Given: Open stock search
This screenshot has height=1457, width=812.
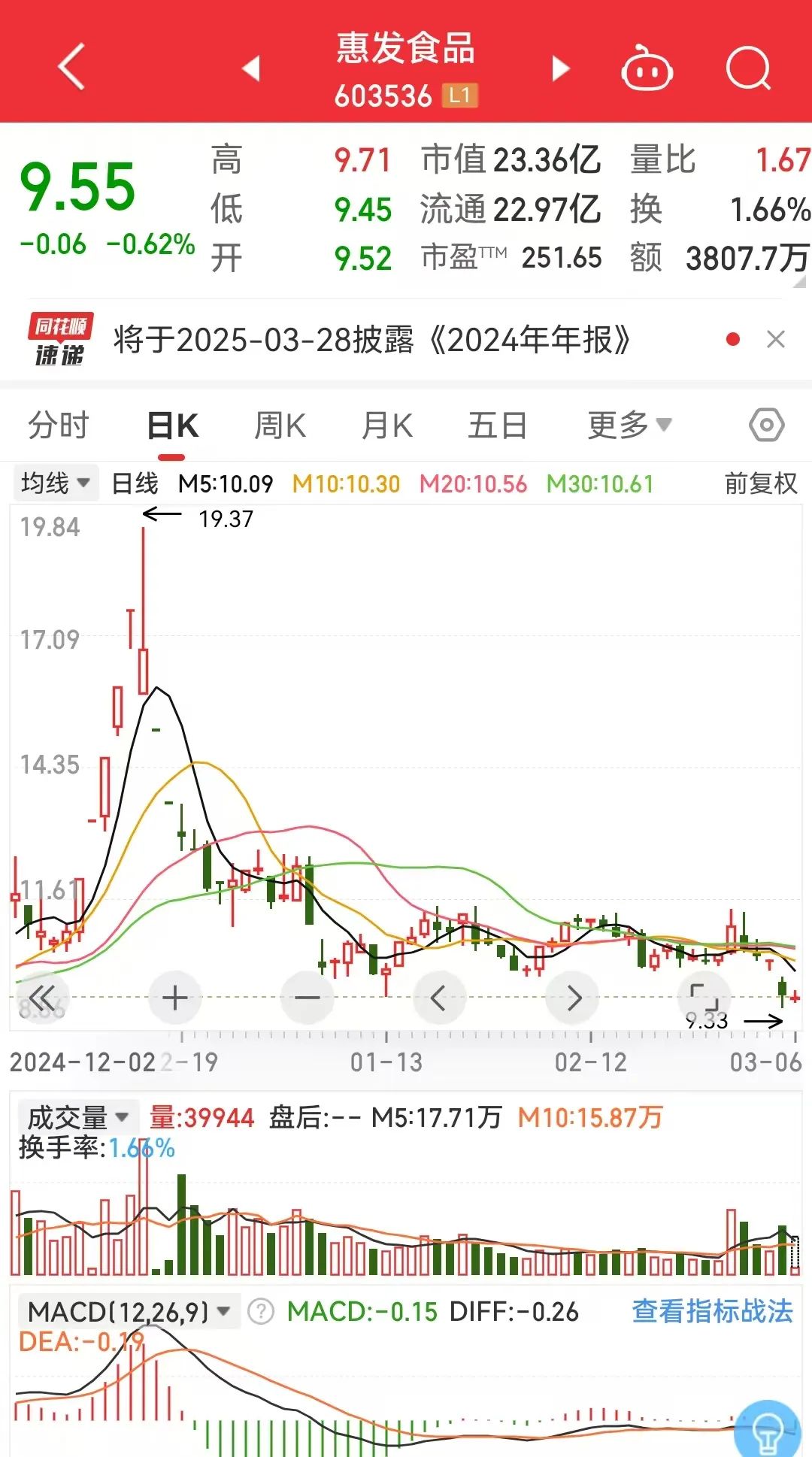Looking at the screenshot, I should [x=749, y=69].
